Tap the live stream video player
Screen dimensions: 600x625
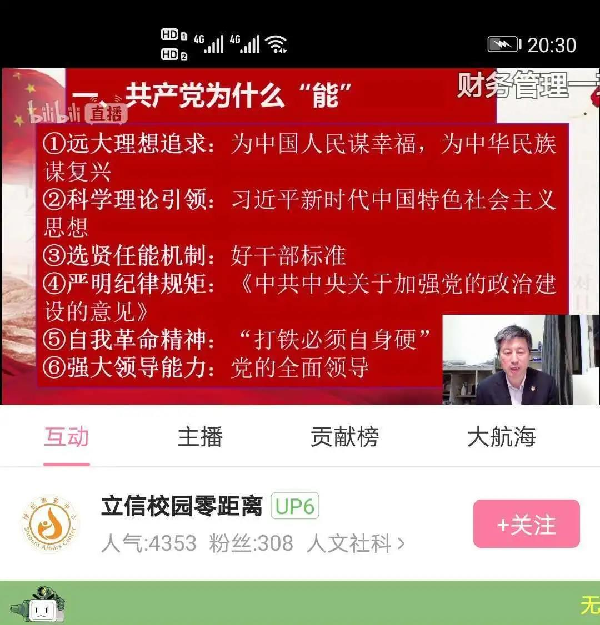[x=300, y=236]
